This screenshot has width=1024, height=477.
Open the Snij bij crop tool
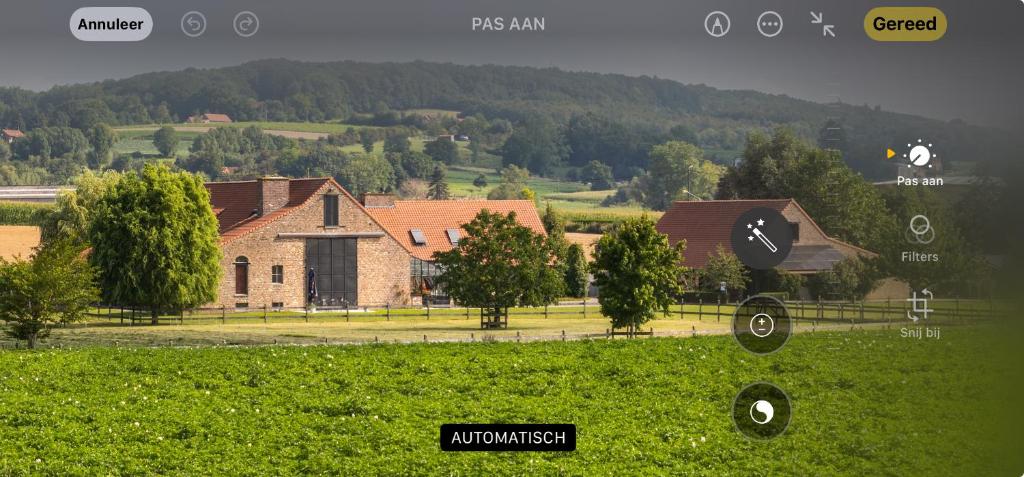919,313
